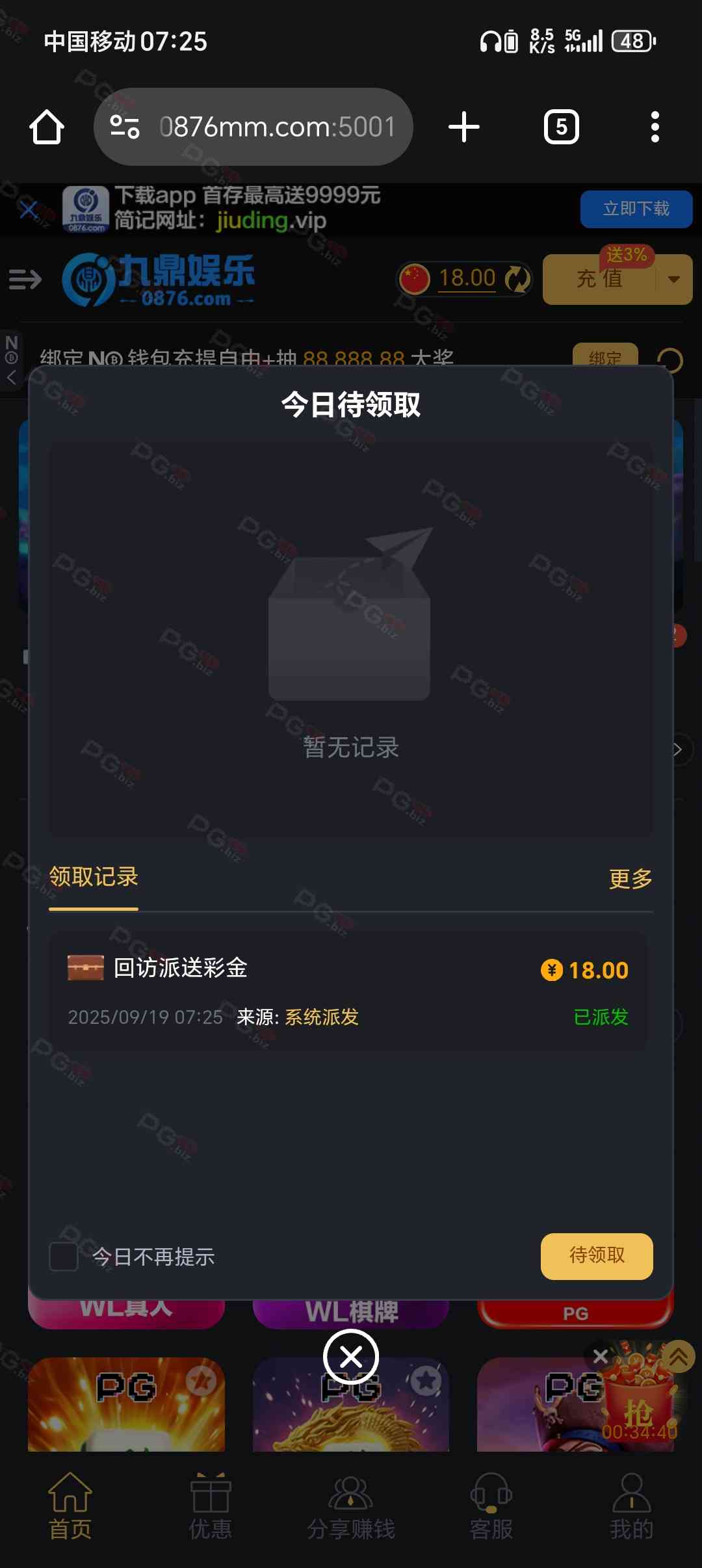Viewport: 702px width, 1568px height.
Task: Tap the 立即下载 download button
Action: 636,209
